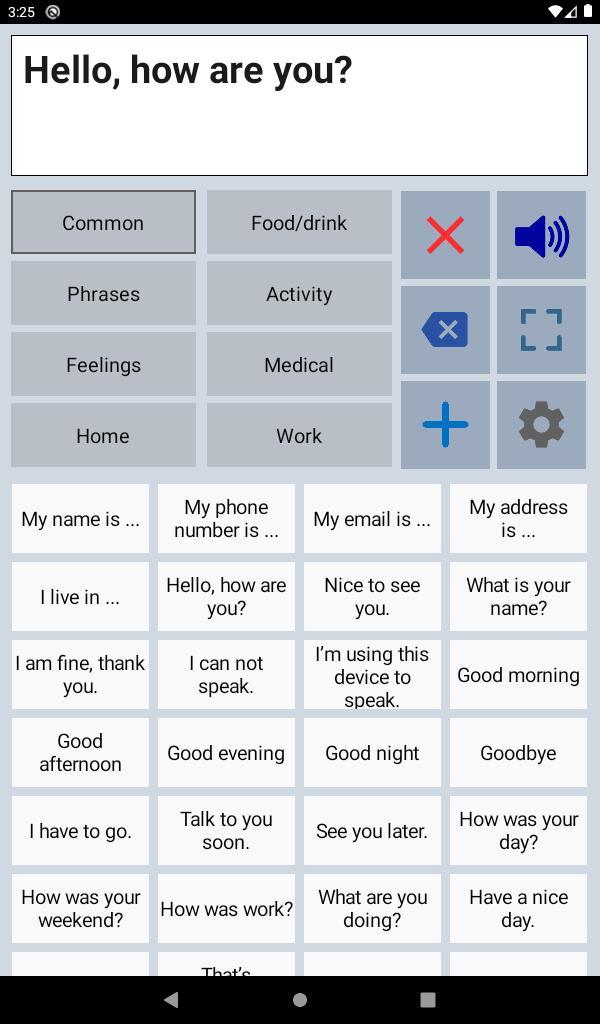This screenshot has width=600, height=1024.
Task: Go back using the system back button
Action: (171, 999)
